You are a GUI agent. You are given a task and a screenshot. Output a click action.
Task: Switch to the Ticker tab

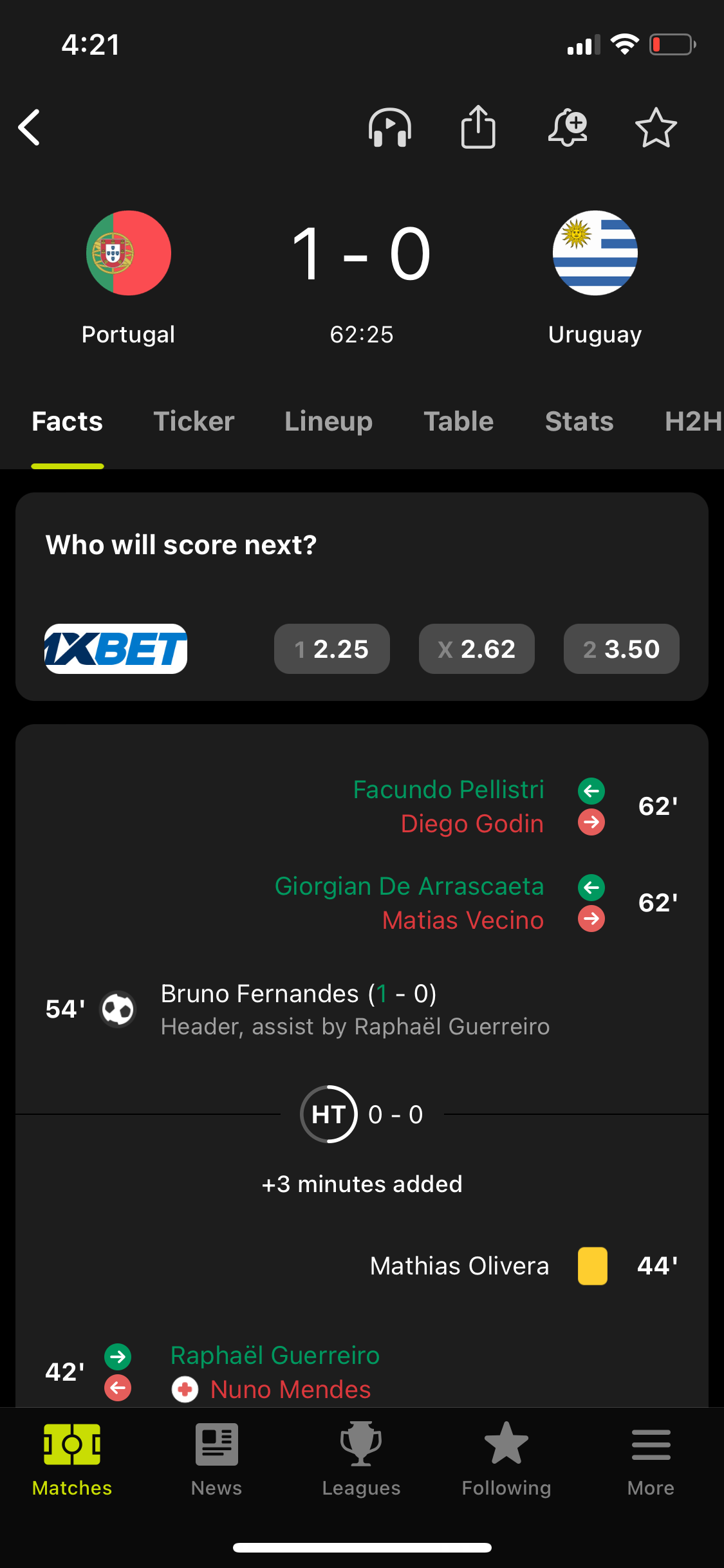(x=194, y=422)
